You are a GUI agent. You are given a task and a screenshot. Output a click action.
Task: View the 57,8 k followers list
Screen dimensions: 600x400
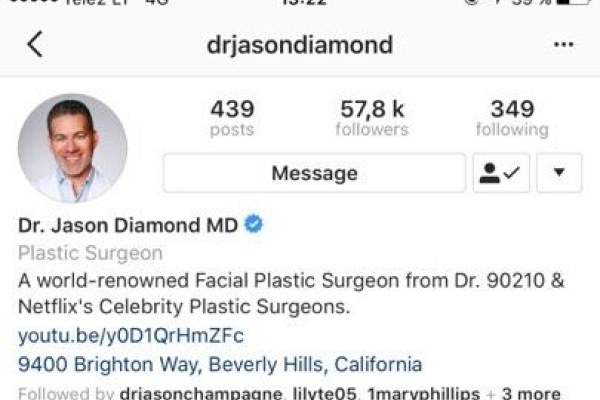[x=372, y=118]
